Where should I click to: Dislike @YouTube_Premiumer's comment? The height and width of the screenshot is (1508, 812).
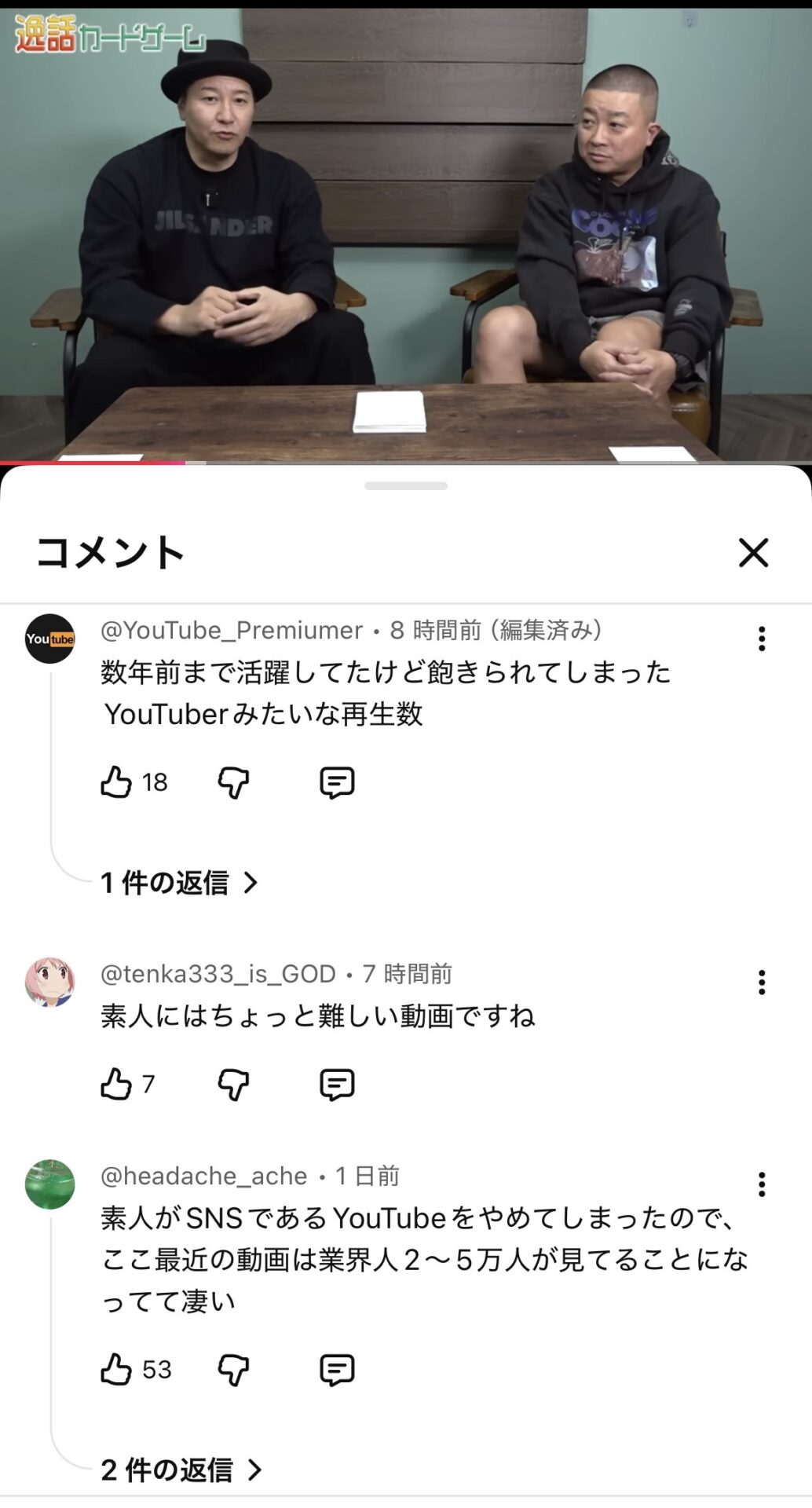[x=233, y=781]
